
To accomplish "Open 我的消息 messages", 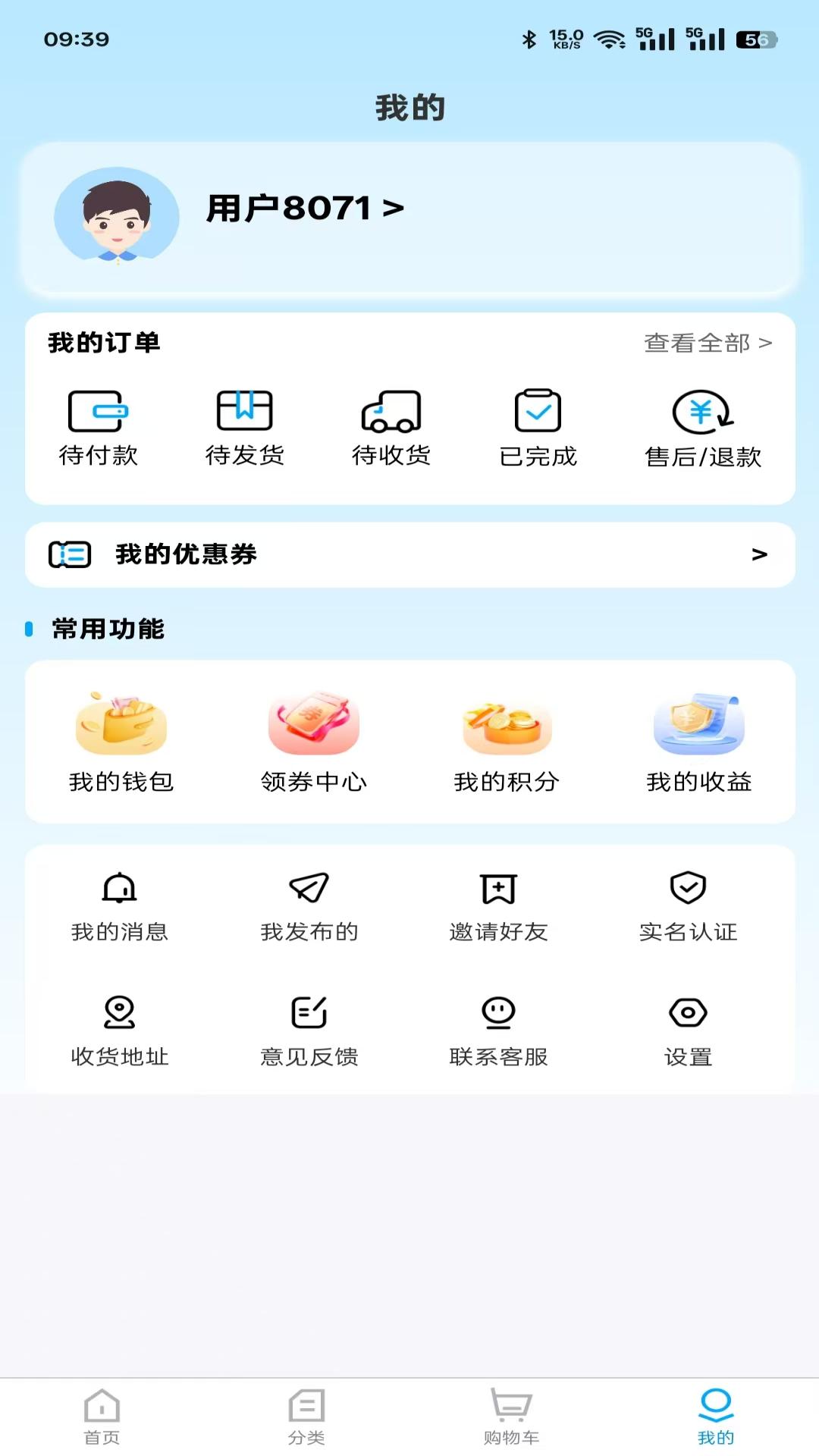I will (119, 906).
